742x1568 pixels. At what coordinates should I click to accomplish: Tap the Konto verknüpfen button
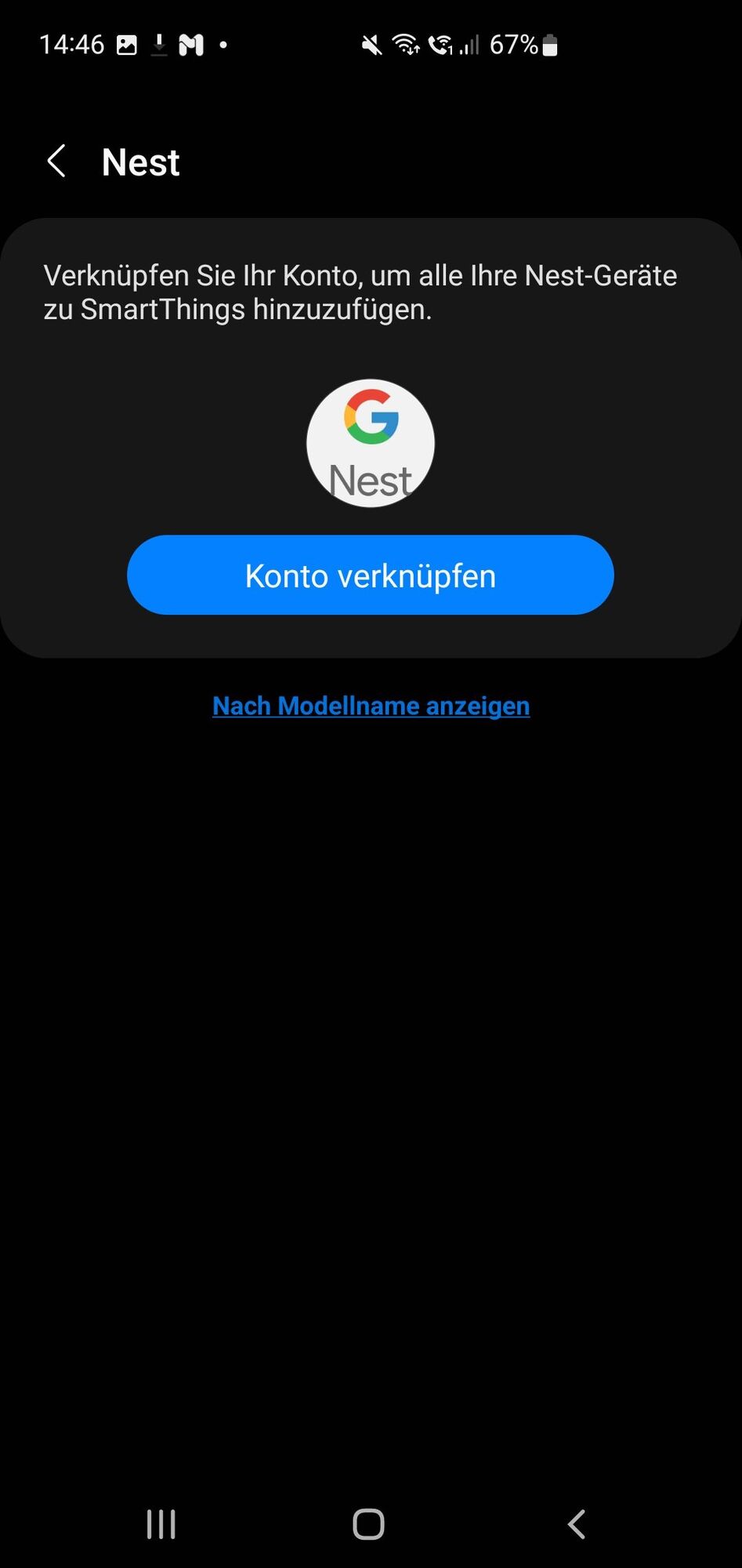(x=370, y=575)
